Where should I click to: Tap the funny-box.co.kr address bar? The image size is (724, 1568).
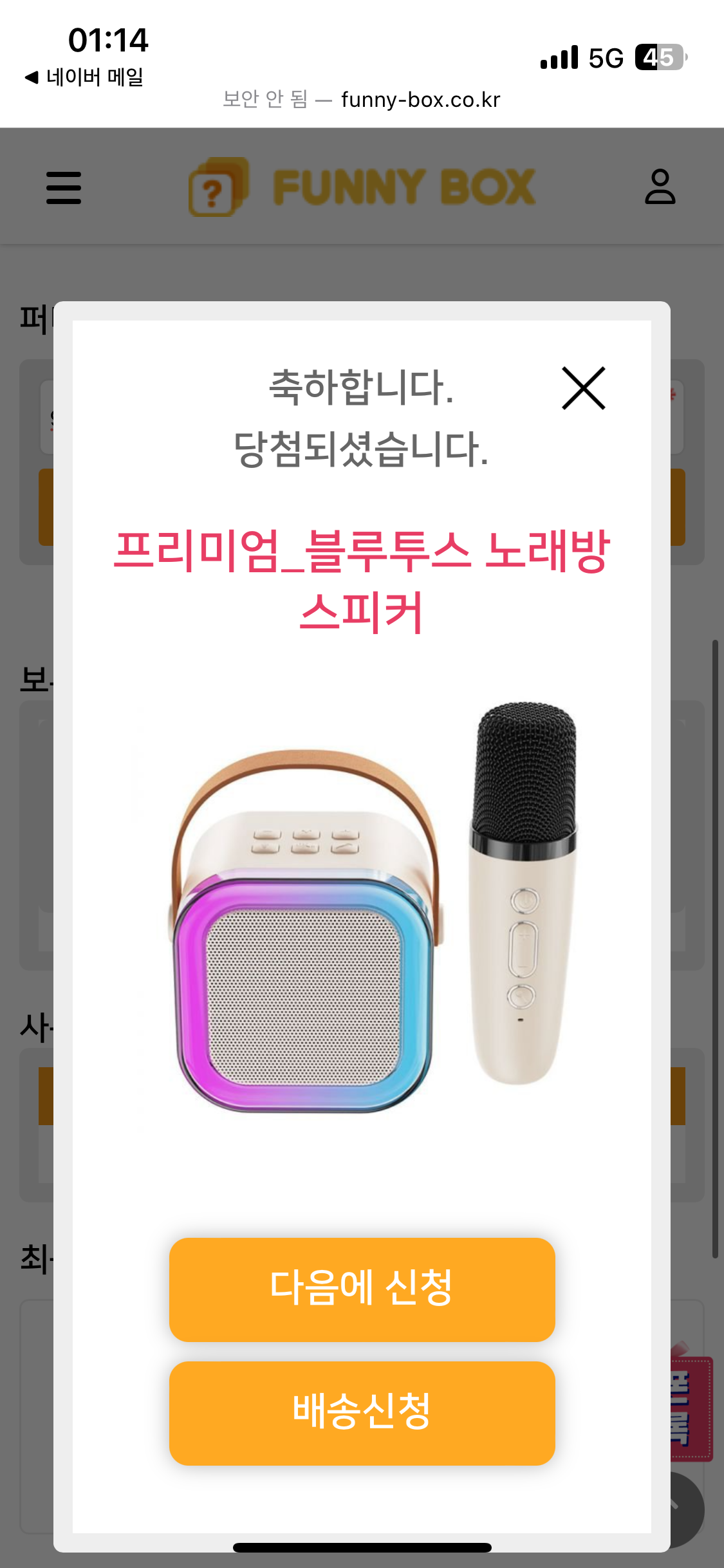(362, 100)
